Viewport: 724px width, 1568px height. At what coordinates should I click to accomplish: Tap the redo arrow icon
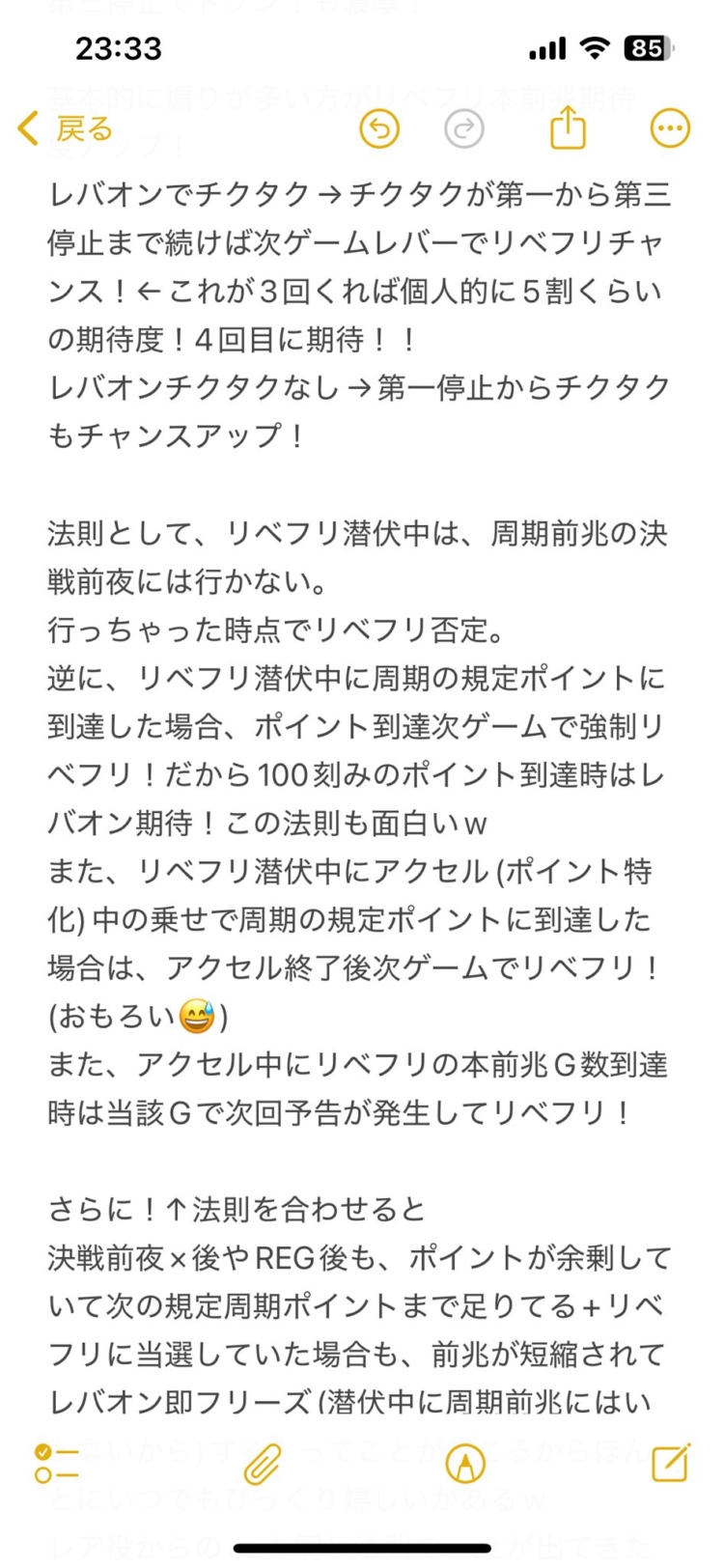point(463,128)
